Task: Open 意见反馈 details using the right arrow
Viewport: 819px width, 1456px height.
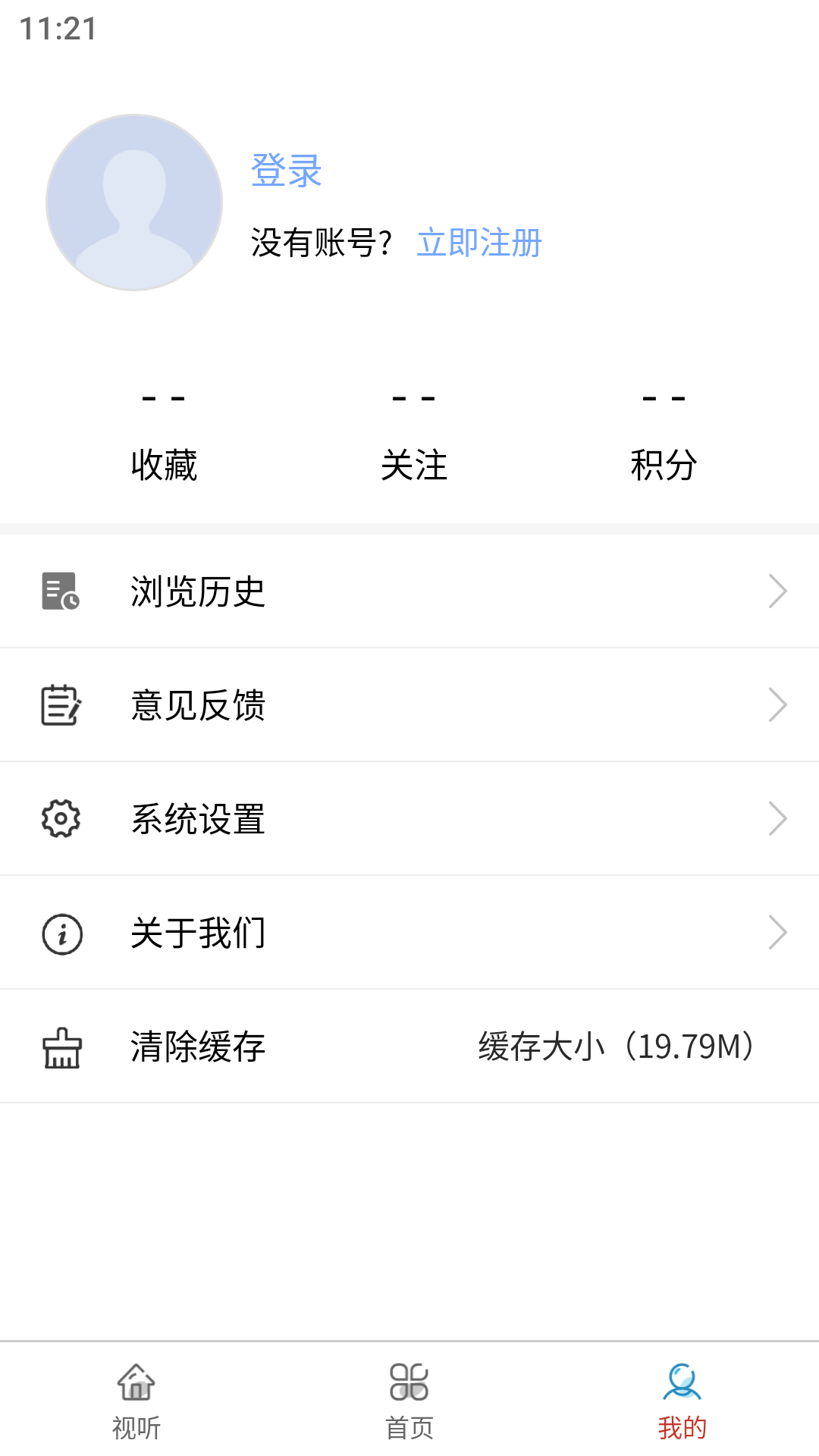Action: (778, 704)
